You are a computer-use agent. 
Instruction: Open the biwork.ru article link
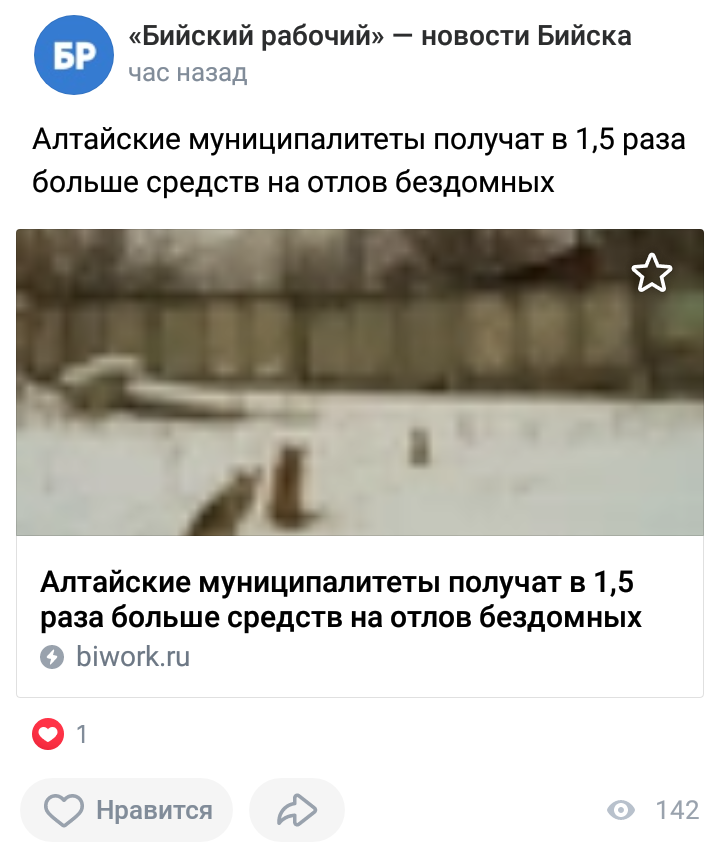click(x=340, y=601)
